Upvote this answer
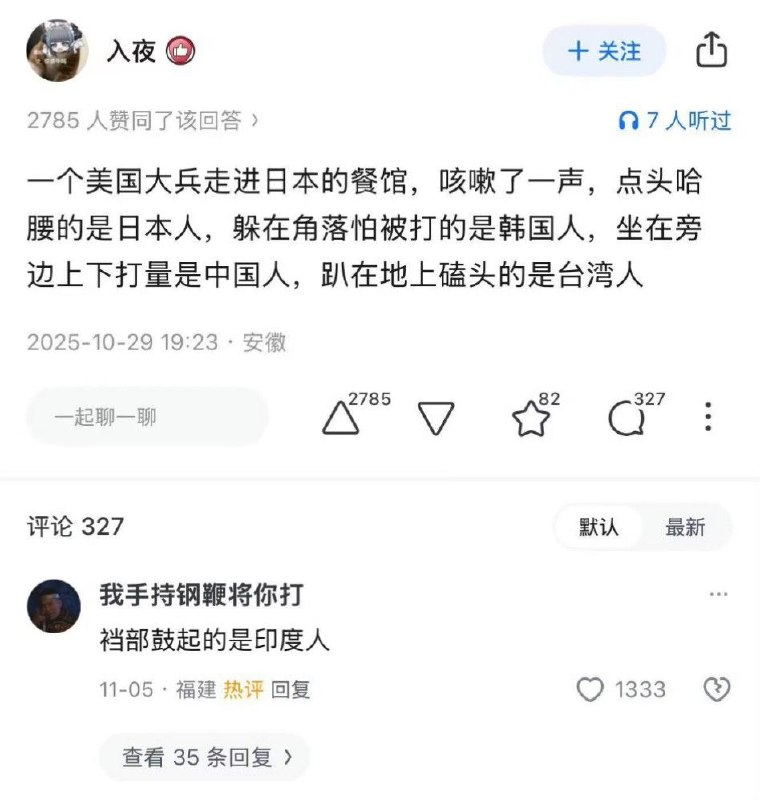 tap(341, 418)
